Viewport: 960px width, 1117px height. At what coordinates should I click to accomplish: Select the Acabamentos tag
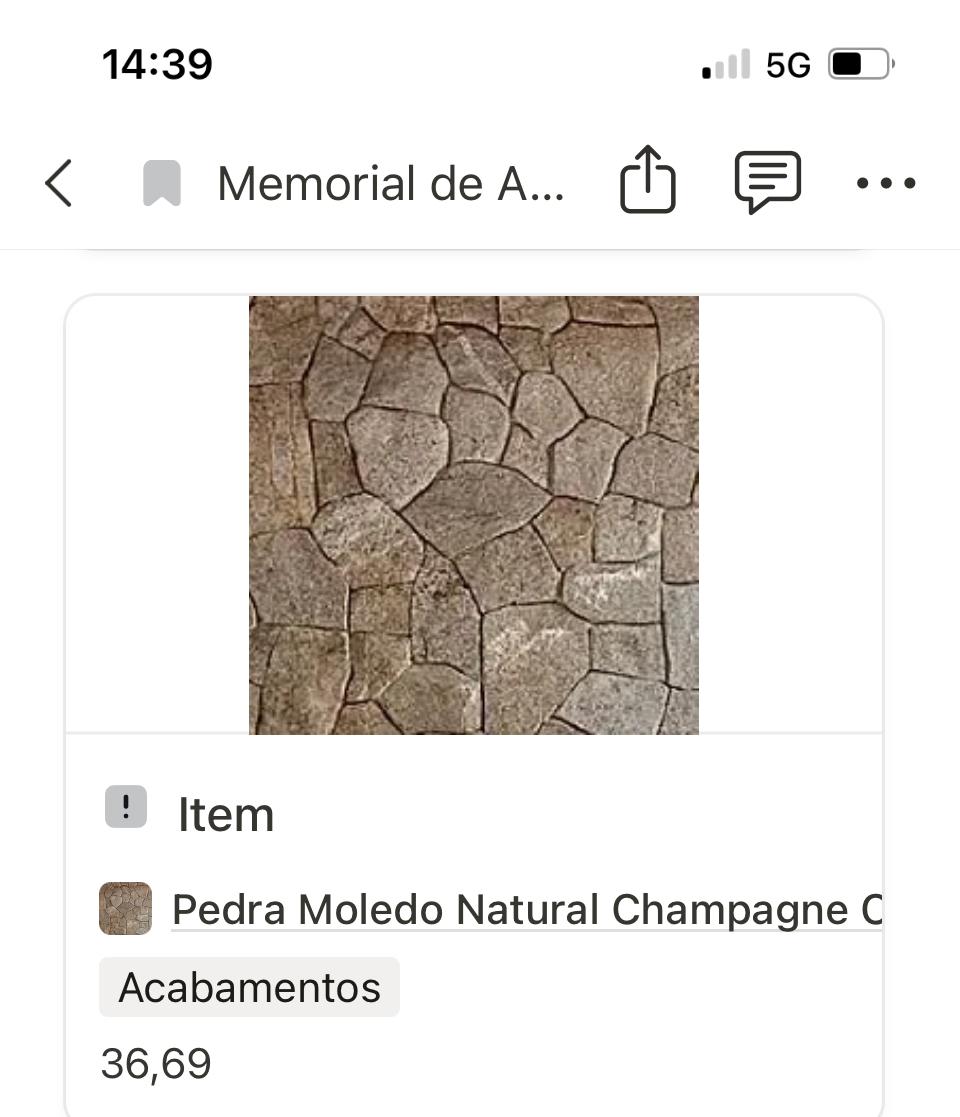(249, 987)
